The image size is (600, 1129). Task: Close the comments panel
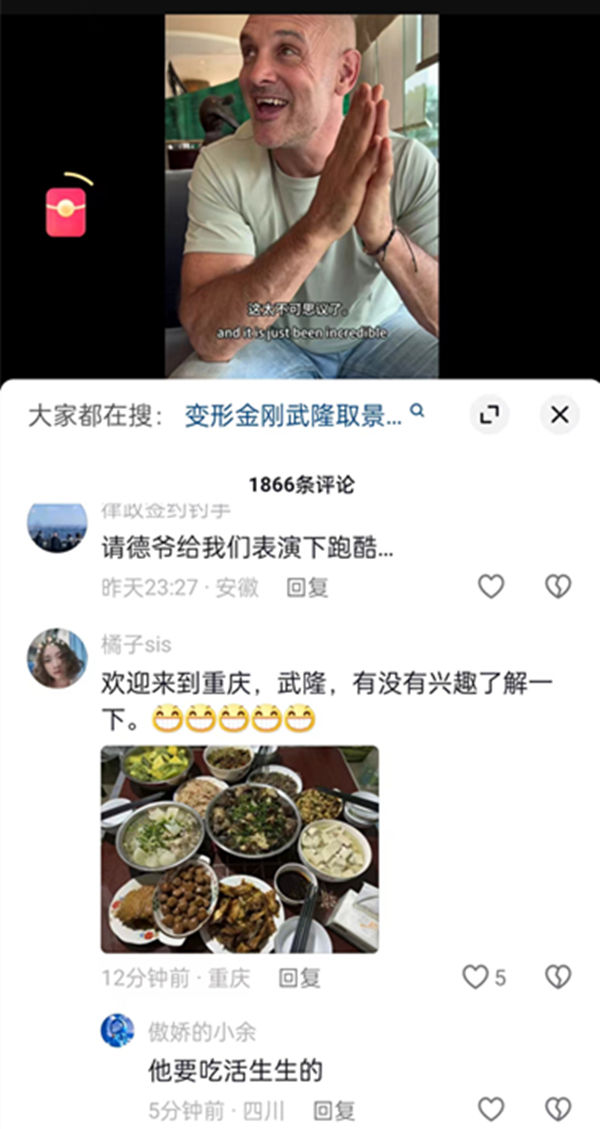tap(560, 415)
